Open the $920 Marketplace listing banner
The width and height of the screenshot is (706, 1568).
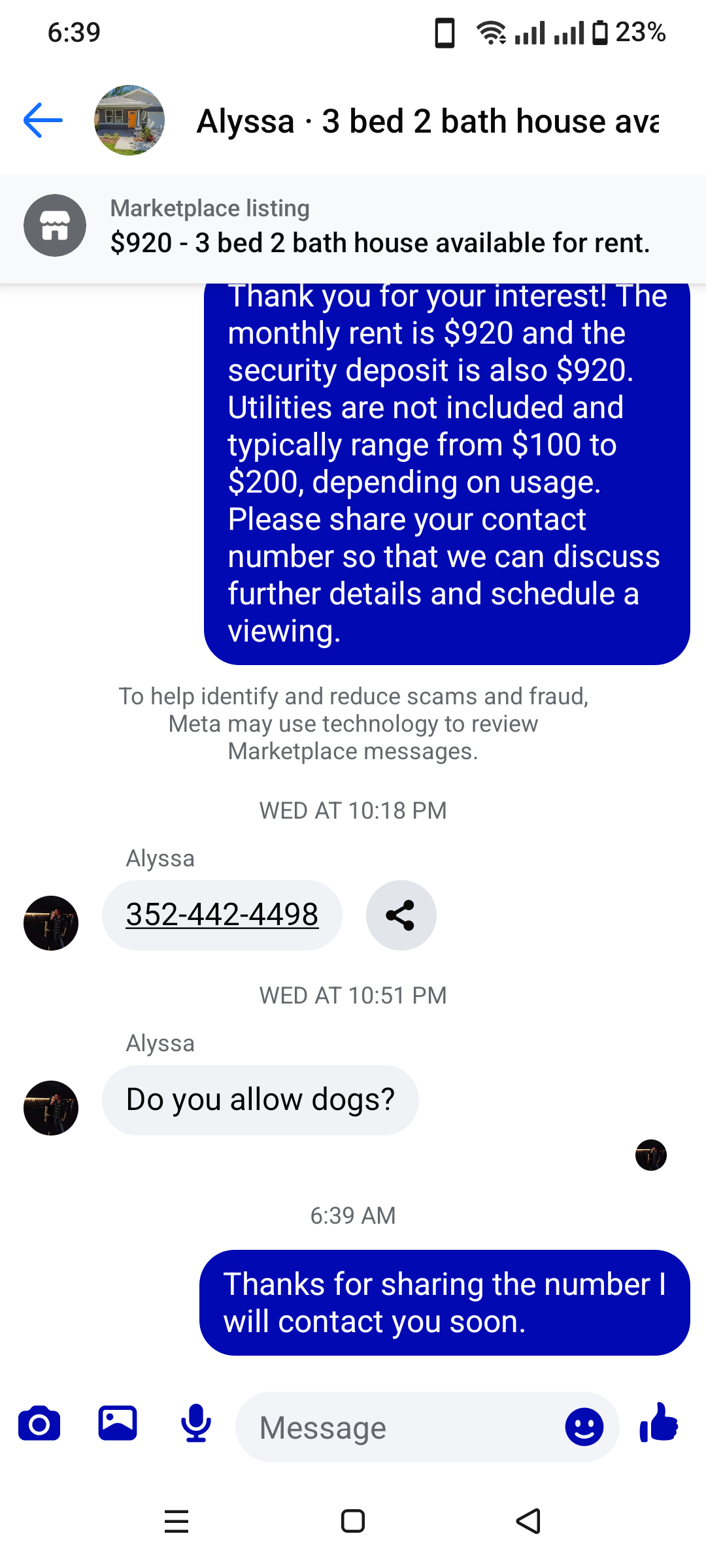tap(353, 226)
